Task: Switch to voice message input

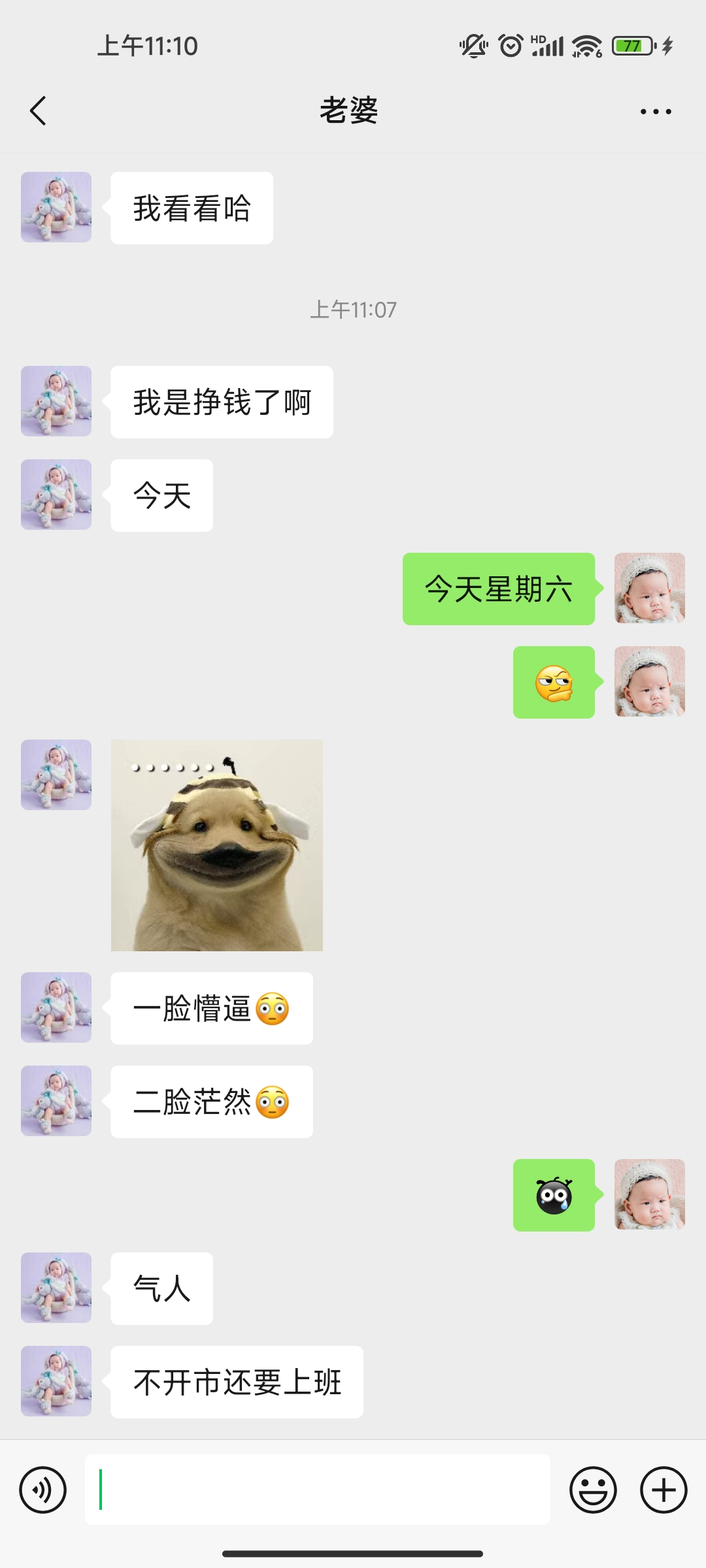Action: pyautogui.click(x=43, y=1490)
